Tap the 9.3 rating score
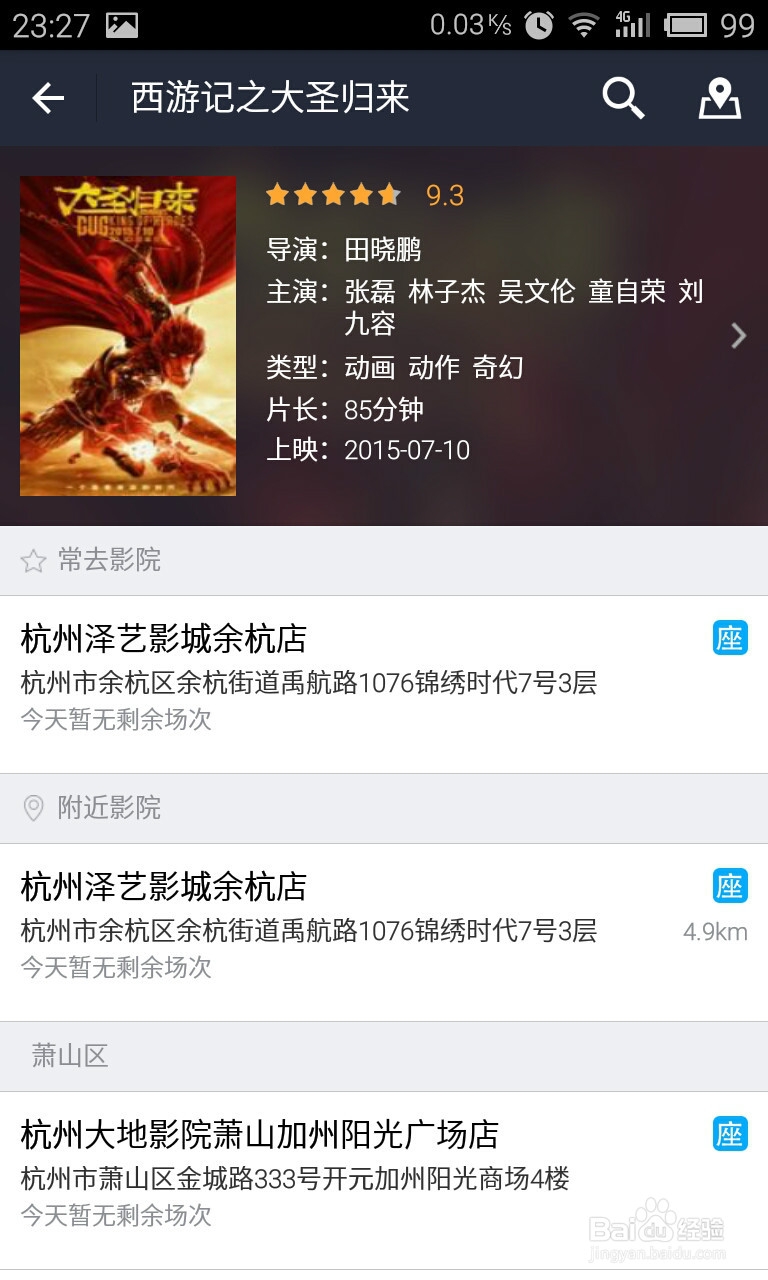The height and width of the screenshot is (1280, 768). (447, 195)
